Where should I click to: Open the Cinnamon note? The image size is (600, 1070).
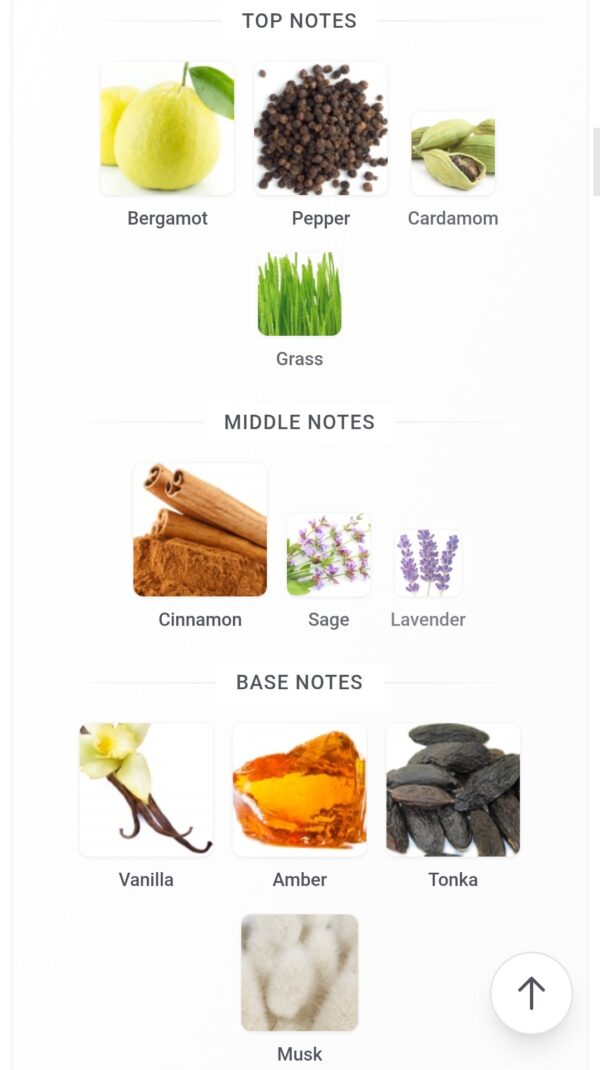point(200,530)
